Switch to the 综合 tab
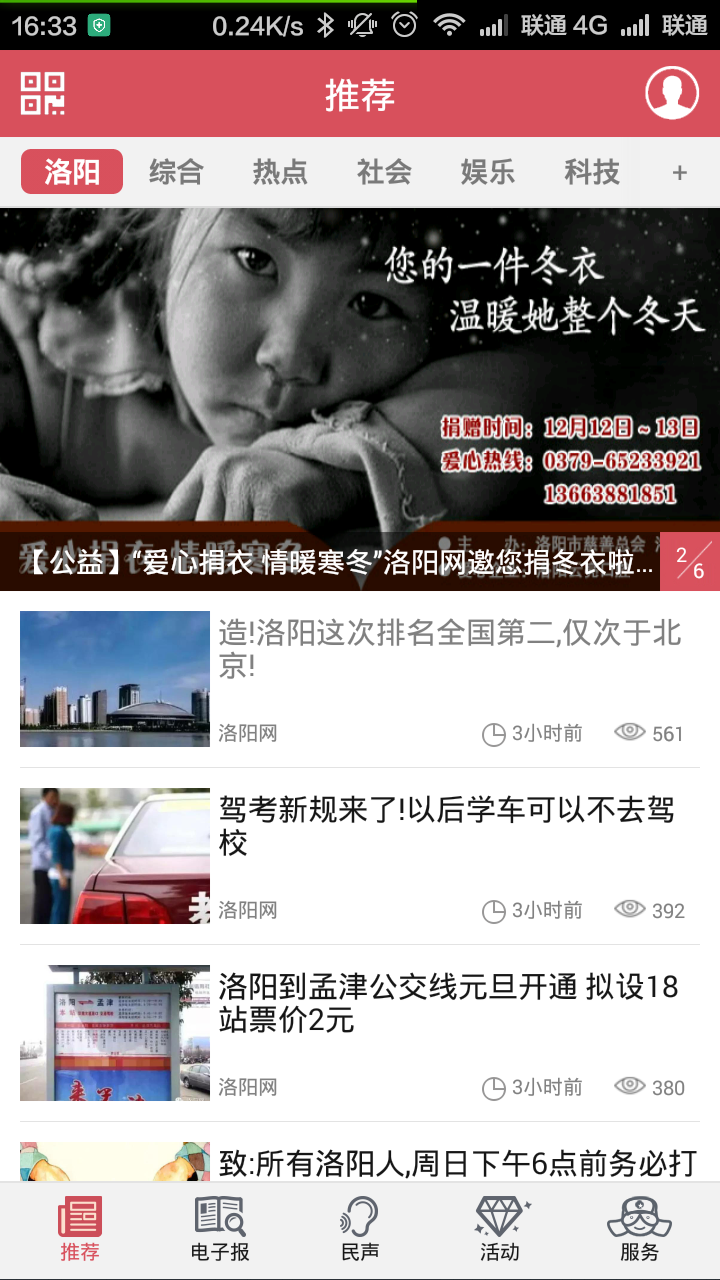This screenshot has height=1280, width=720. click(x=176, y=172)
